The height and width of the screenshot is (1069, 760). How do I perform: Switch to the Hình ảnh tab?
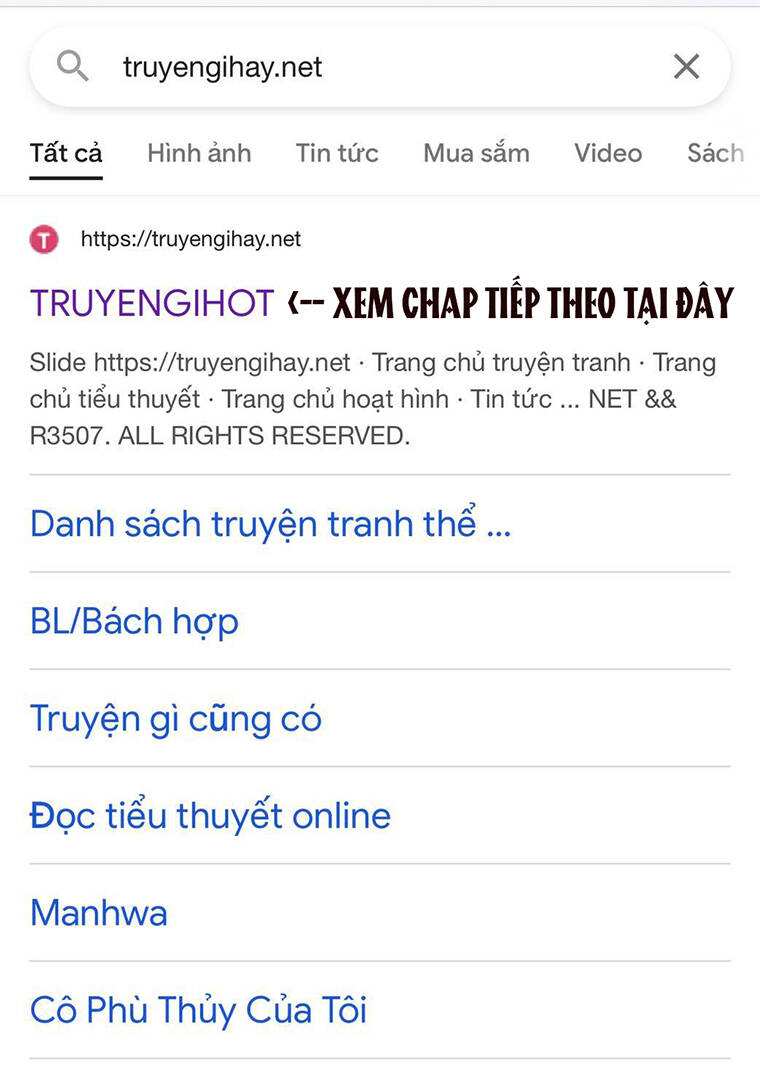pos(199,153)
